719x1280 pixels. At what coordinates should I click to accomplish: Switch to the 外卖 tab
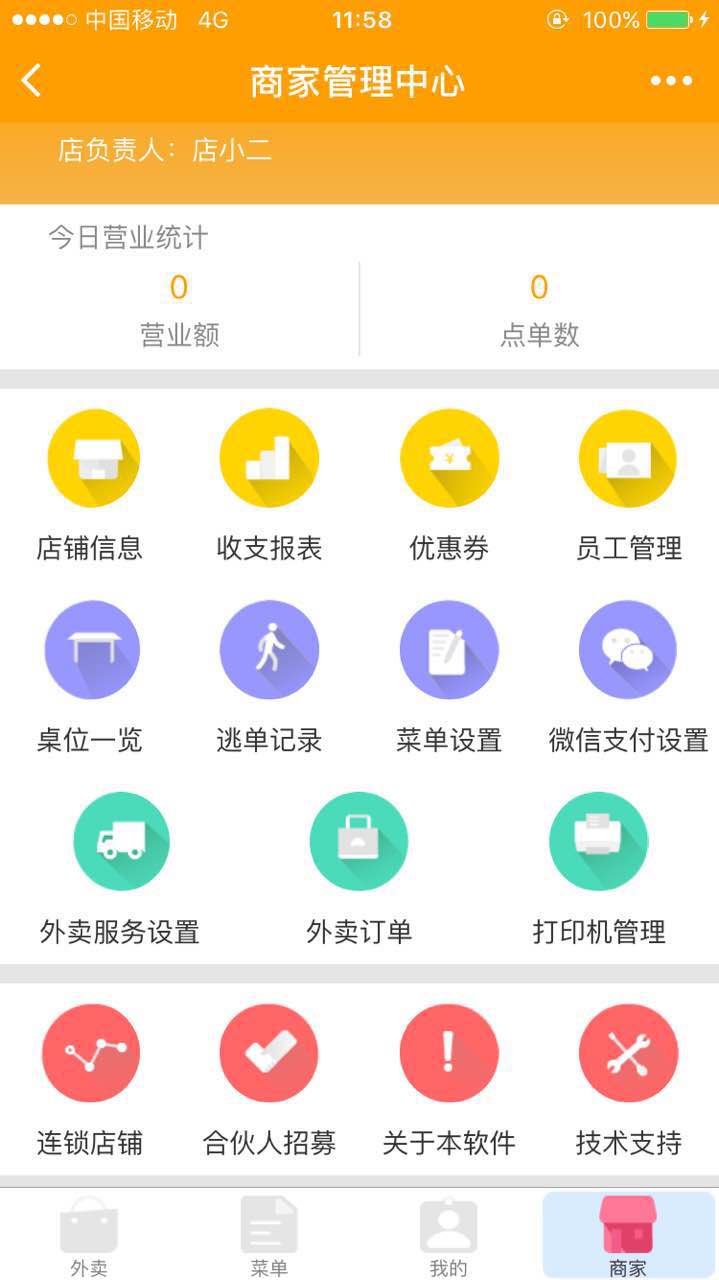(x=89, y=1236)
